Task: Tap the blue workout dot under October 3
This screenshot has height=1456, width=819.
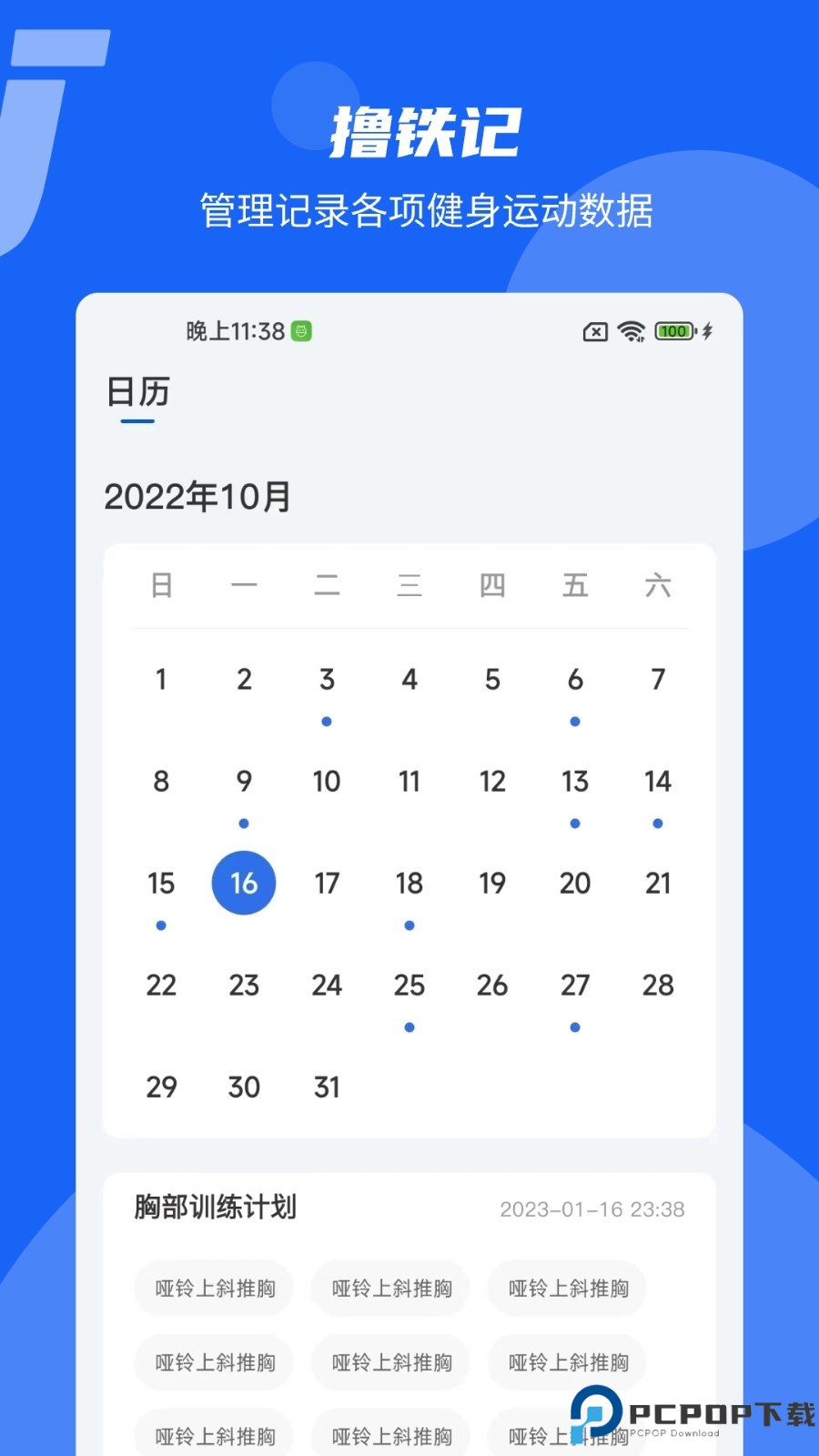Action: (327, 721)
